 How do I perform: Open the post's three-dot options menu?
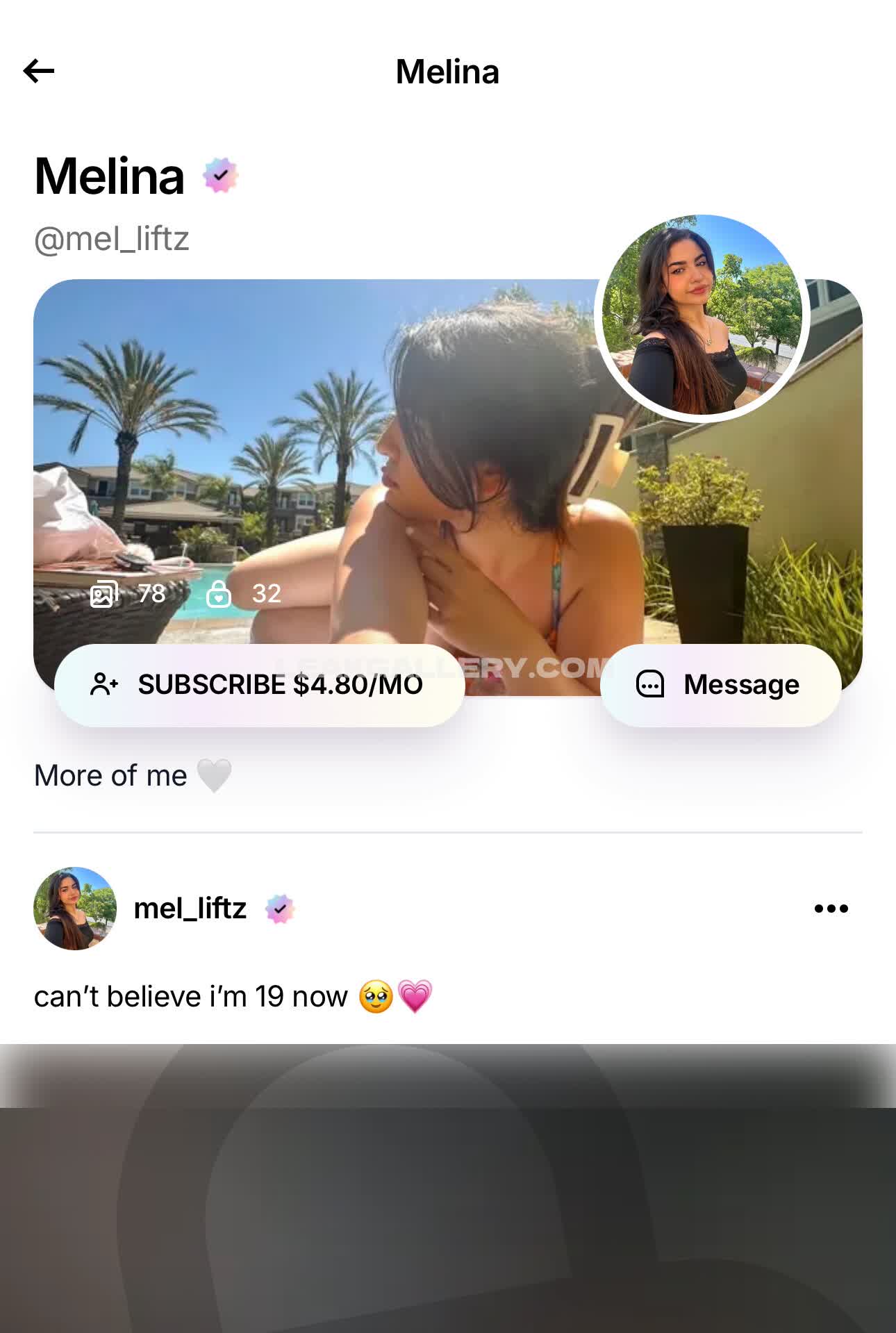(831, 909)
